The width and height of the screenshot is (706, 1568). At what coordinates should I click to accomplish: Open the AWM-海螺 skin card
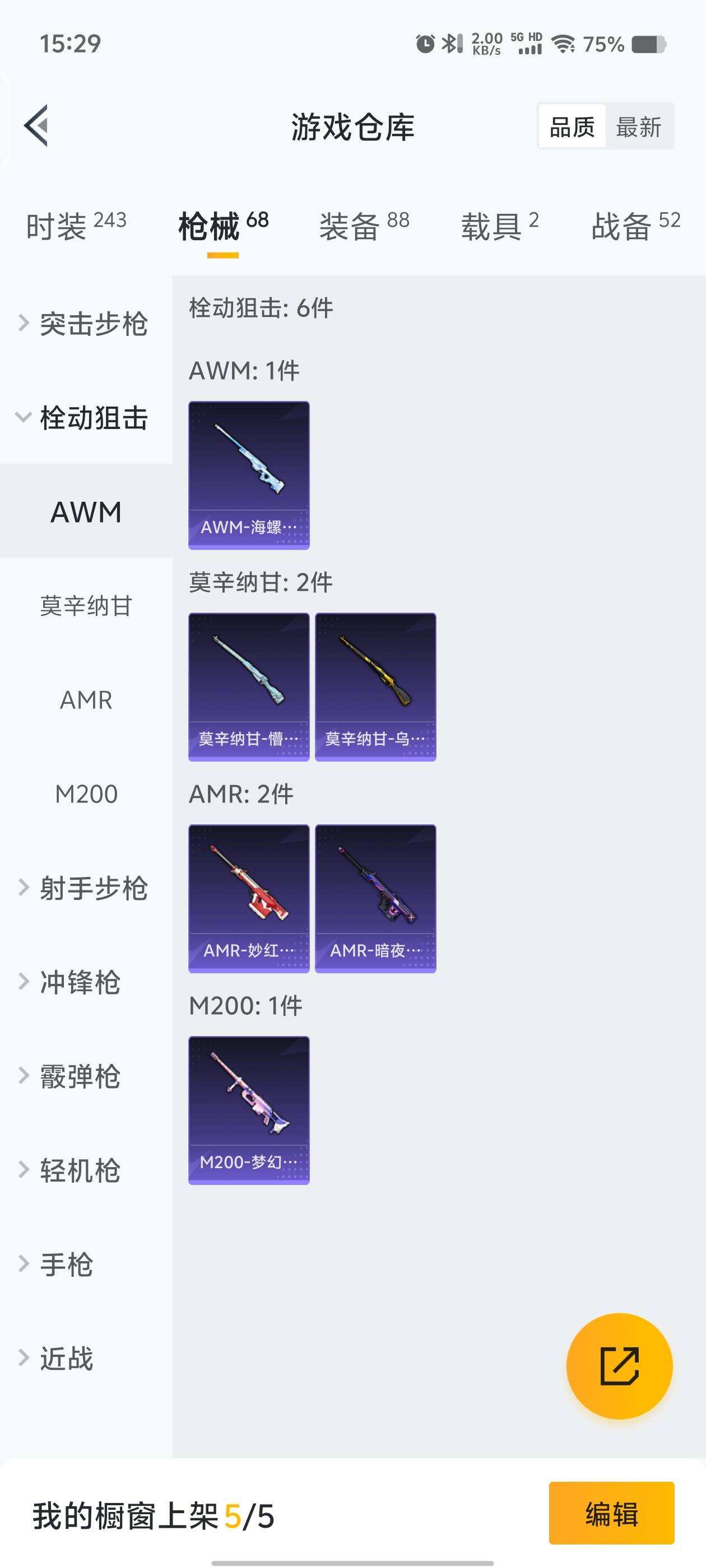click(249, 475)
